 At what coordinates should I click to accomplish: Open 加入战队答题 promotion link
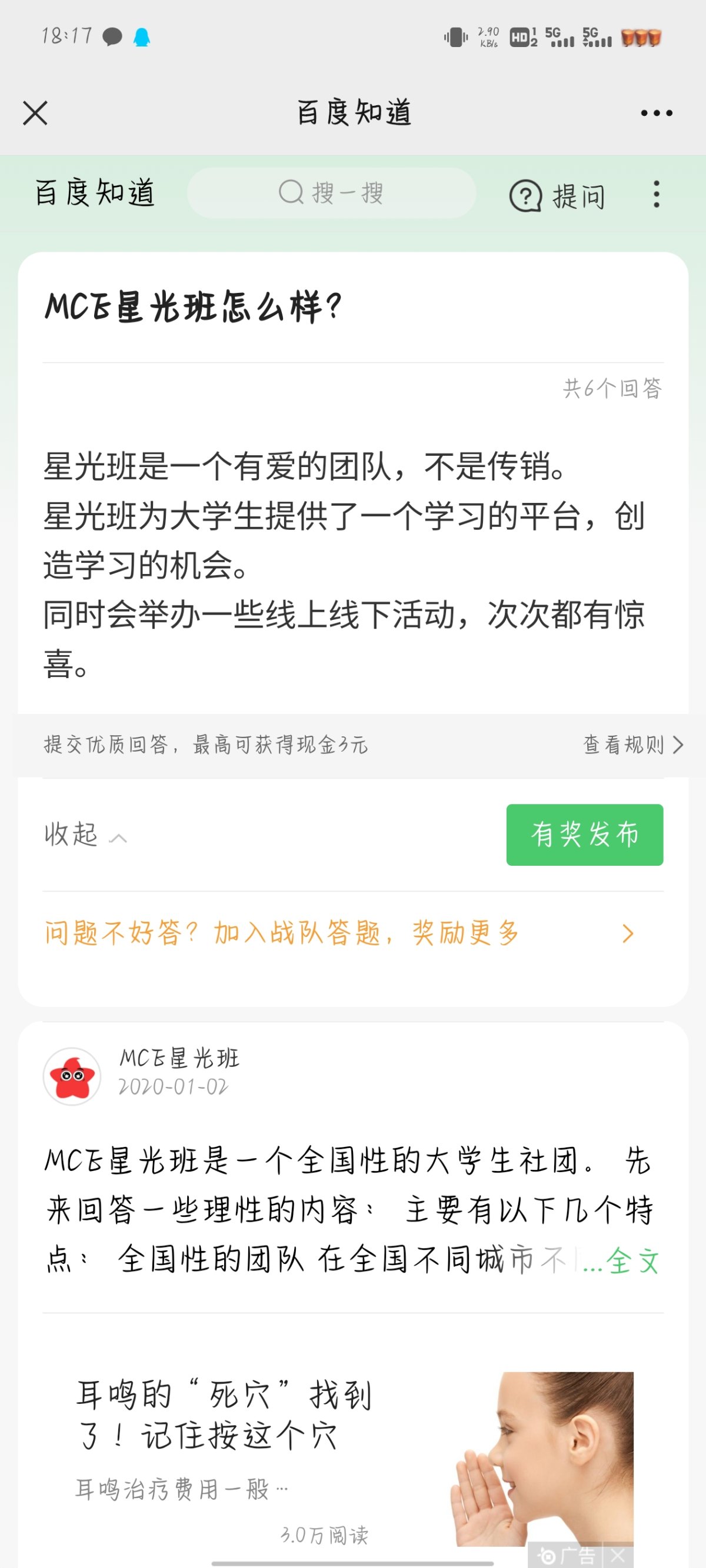coord(338,933)
